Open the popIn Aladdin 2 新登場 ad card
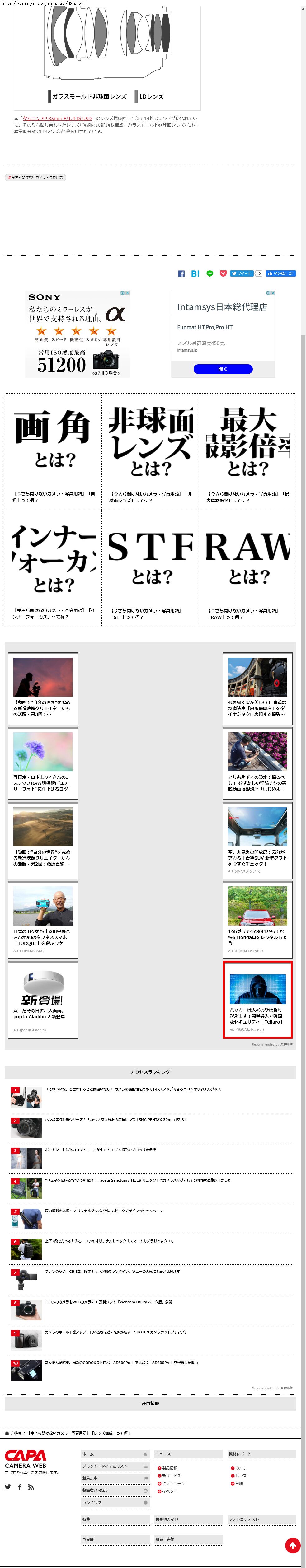 tap(43, 1000)
